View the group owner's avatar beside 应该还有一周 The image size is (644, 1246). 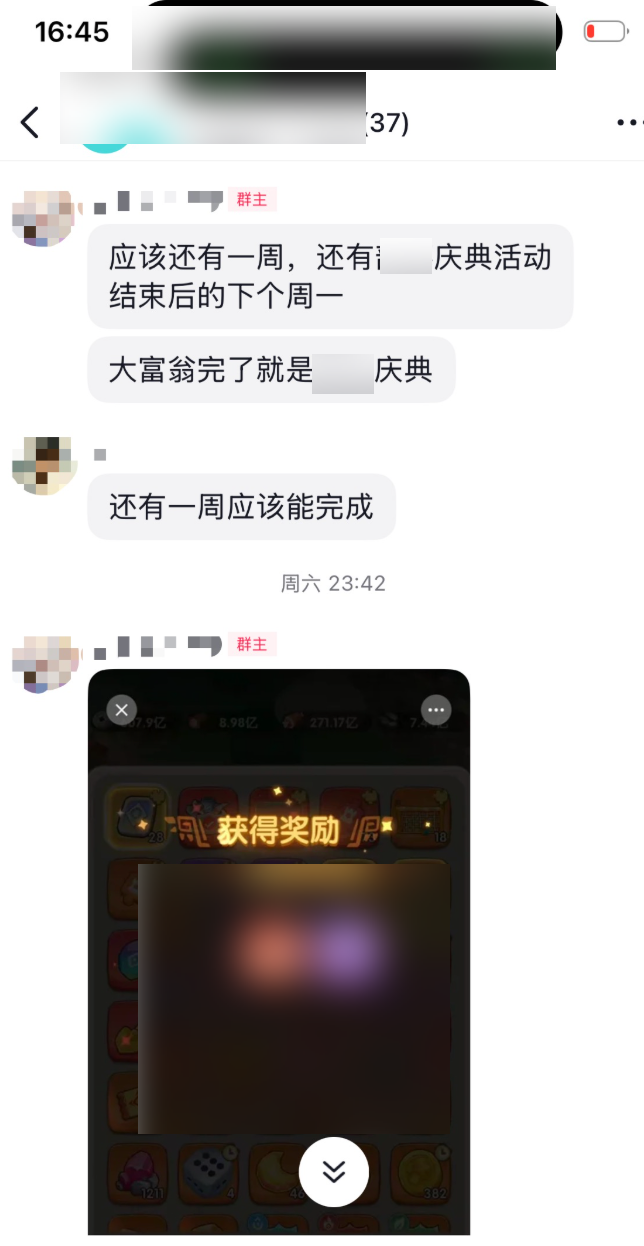44,216
